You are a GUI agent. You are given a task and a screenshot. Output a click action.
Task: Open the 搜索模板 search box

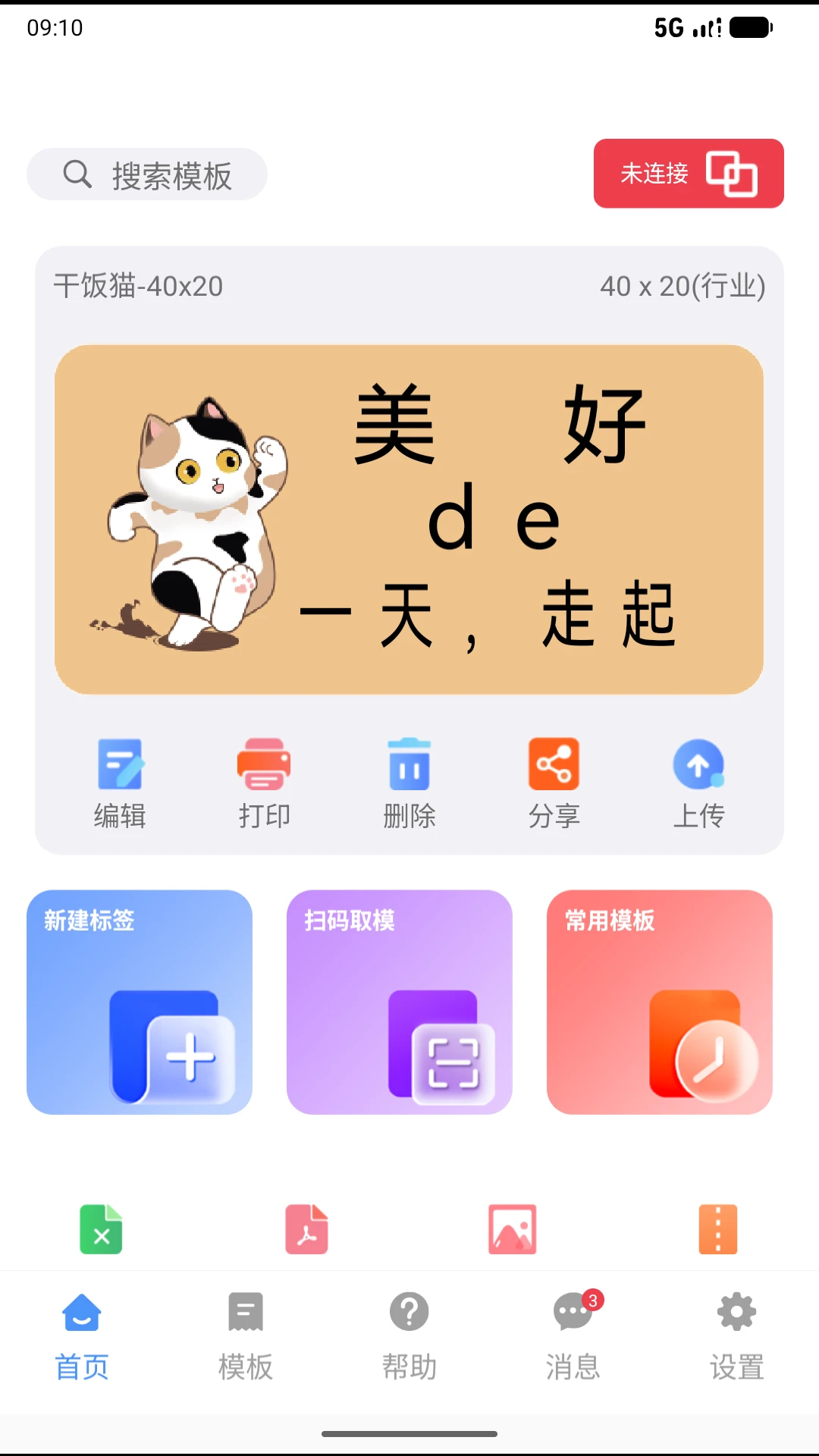(x=147, y=174)
